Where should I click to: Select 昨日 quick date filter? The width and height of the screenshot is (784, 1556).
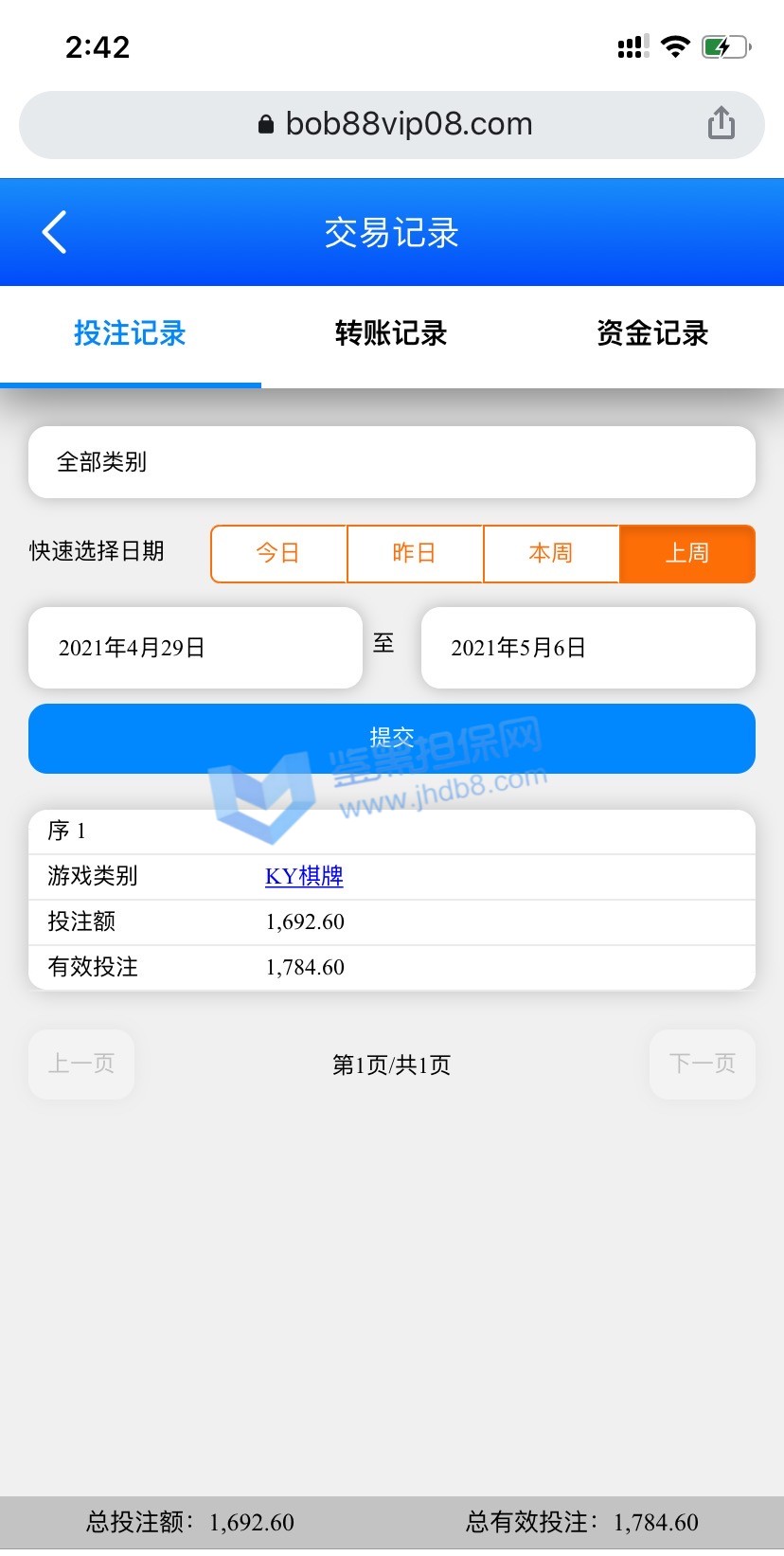click(415, 553)
